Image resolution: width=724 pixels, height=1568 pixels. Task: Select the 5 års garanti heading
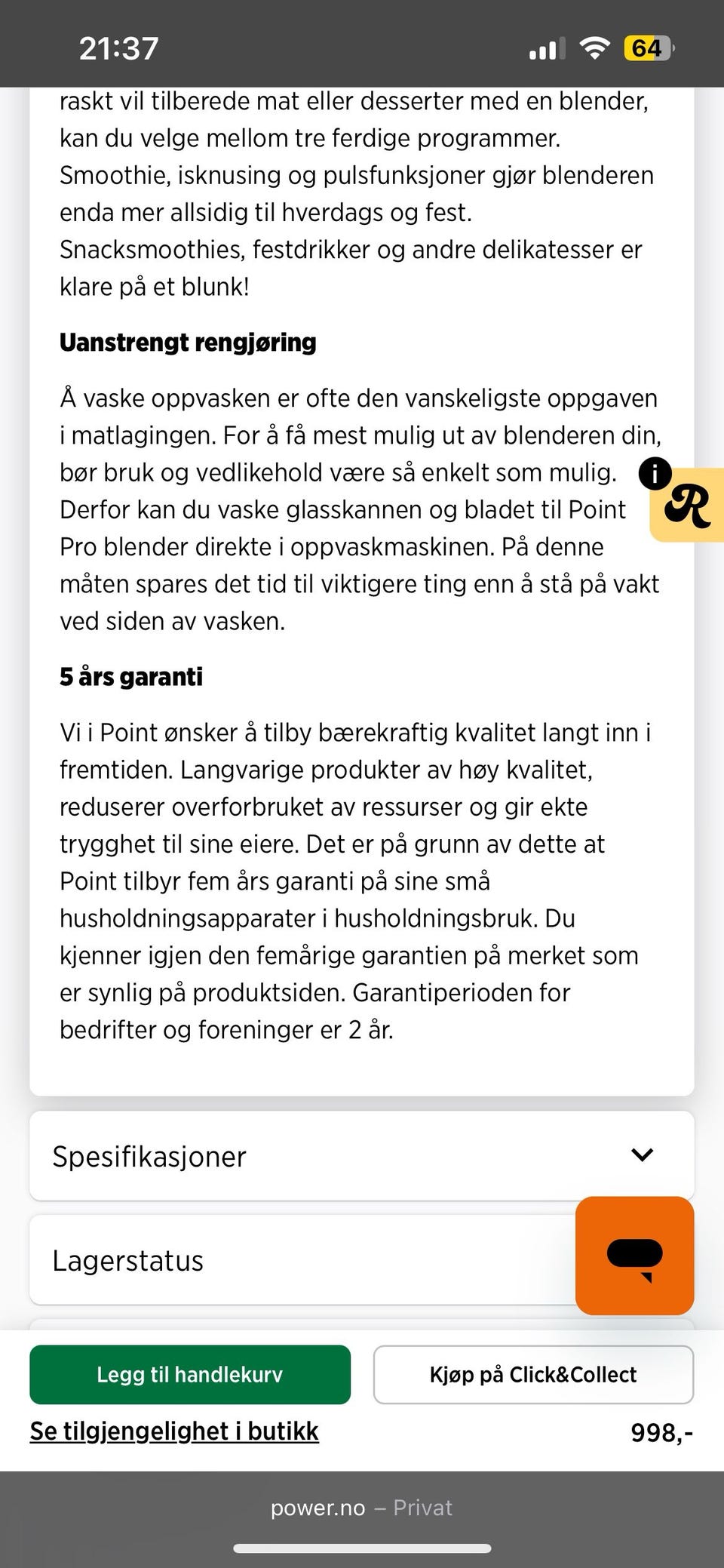[131, 677]
